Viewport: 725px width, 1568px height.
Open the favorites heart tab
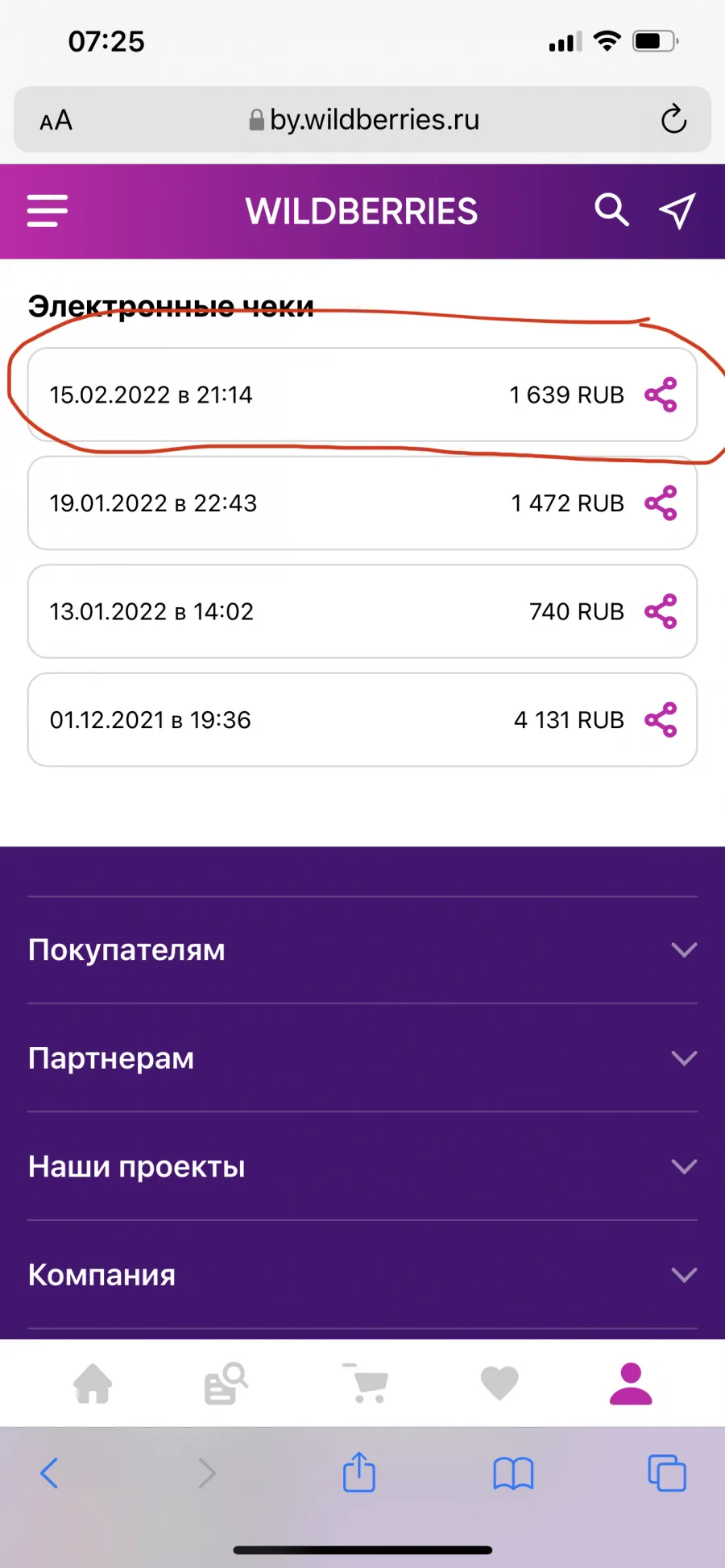tap(499, 1384)
